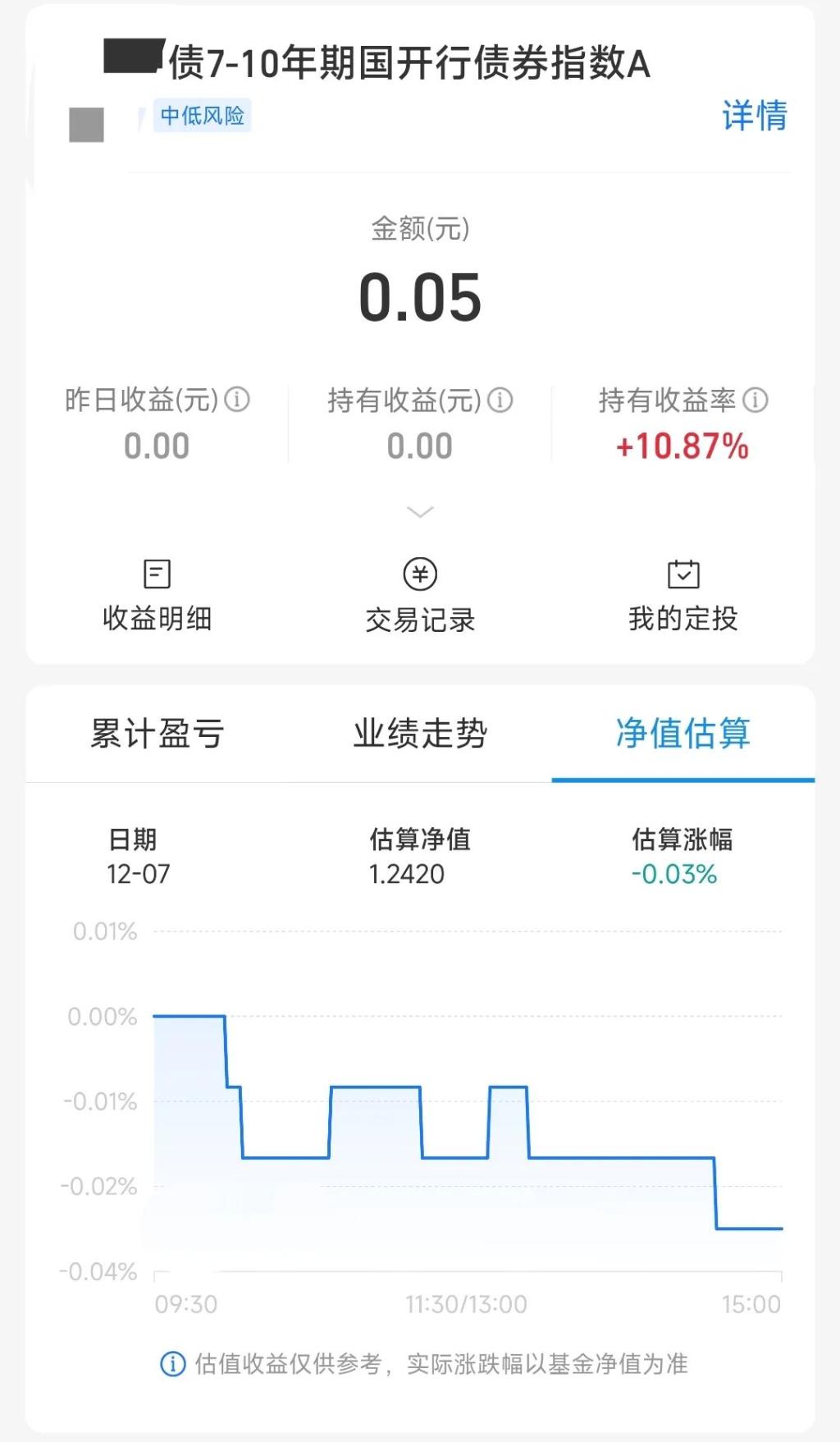Image resolution: width=840 pixels, height=1442 pixels.
Task: Open 我的定投 scheduled investments
Action: [x=683, y=596]
